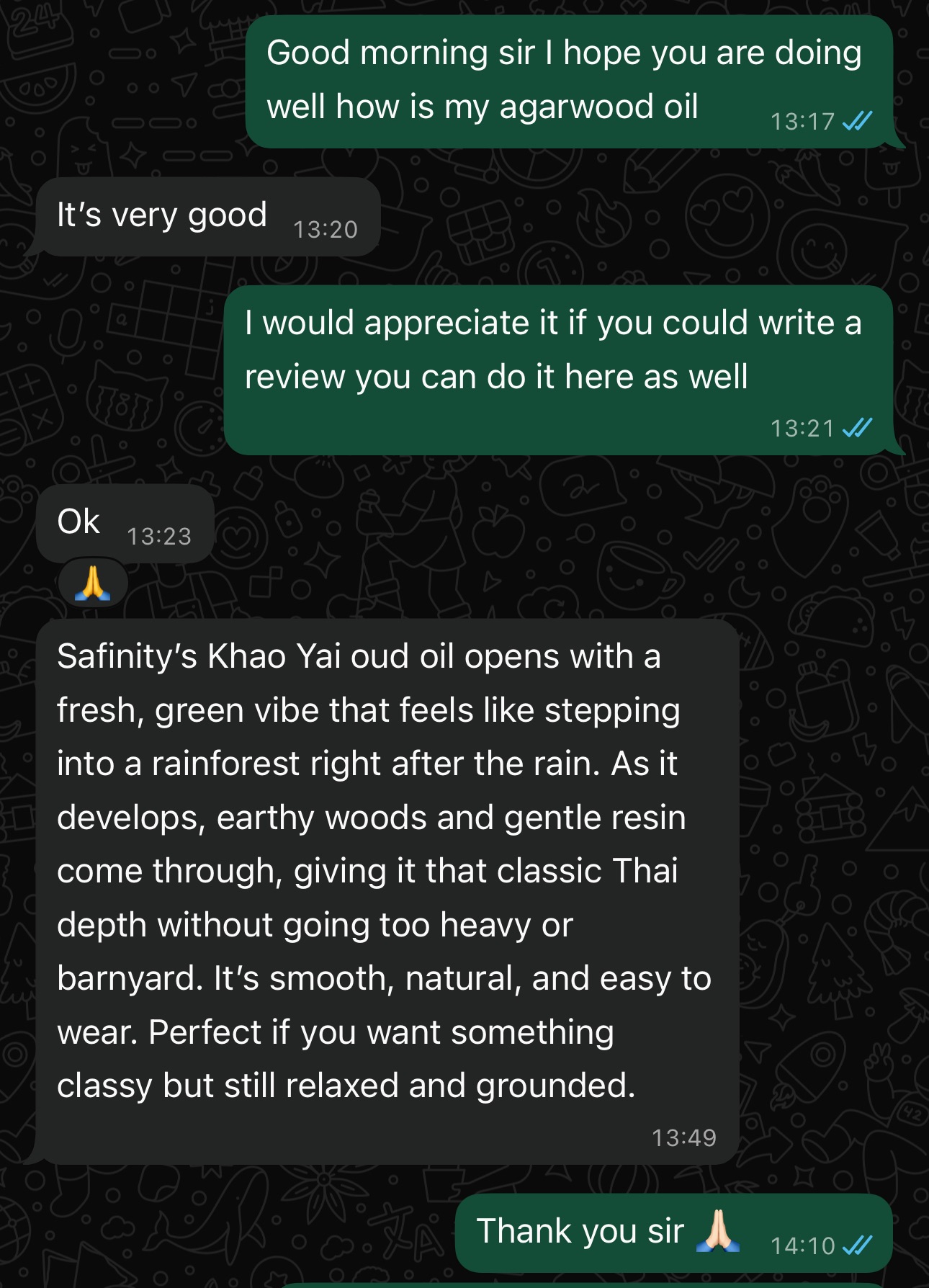Open the praying hands reaction under Ok
Screen dimensions: 929x1288
[93, 583]
